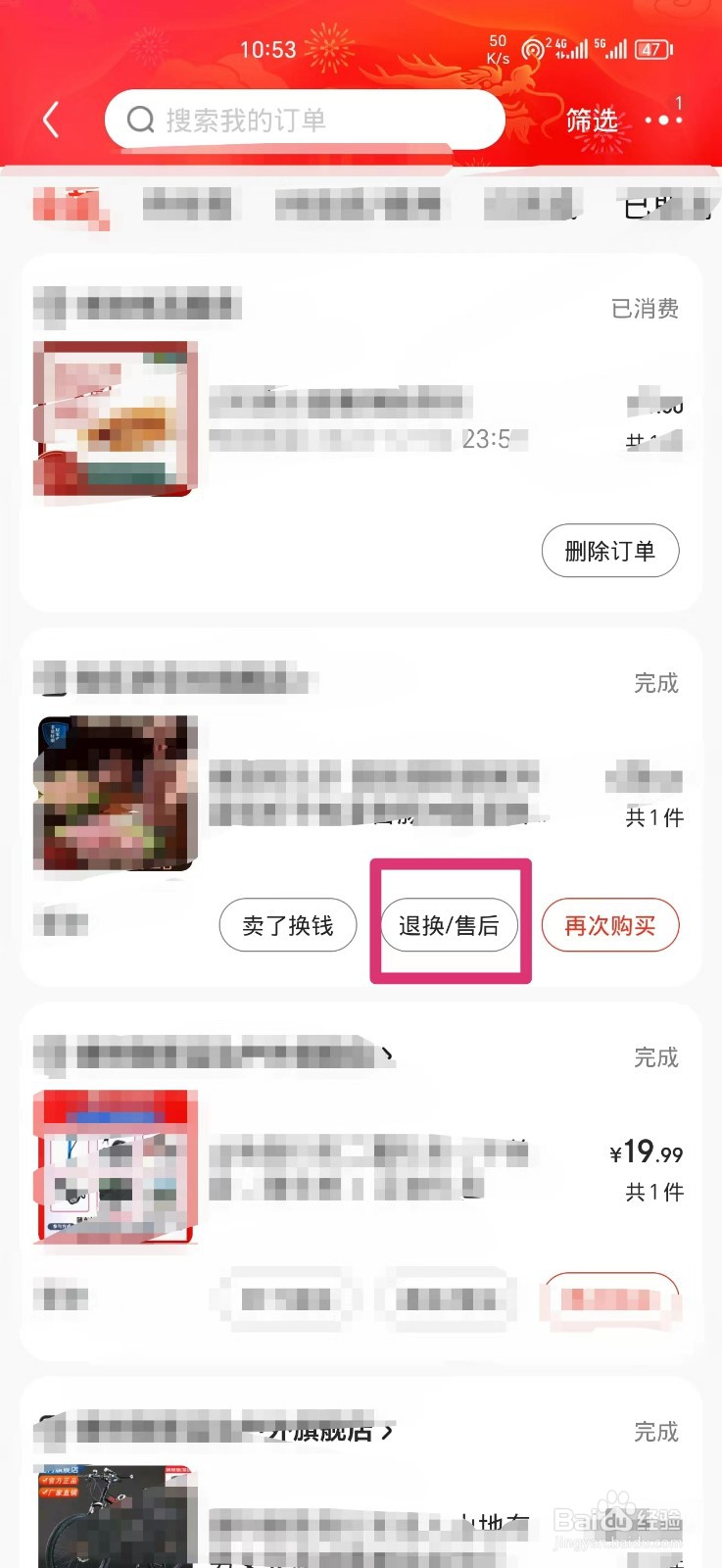
Task: Click the magnifier icon in the search bar
Action: pyautogui.click(x=142, y=119)
